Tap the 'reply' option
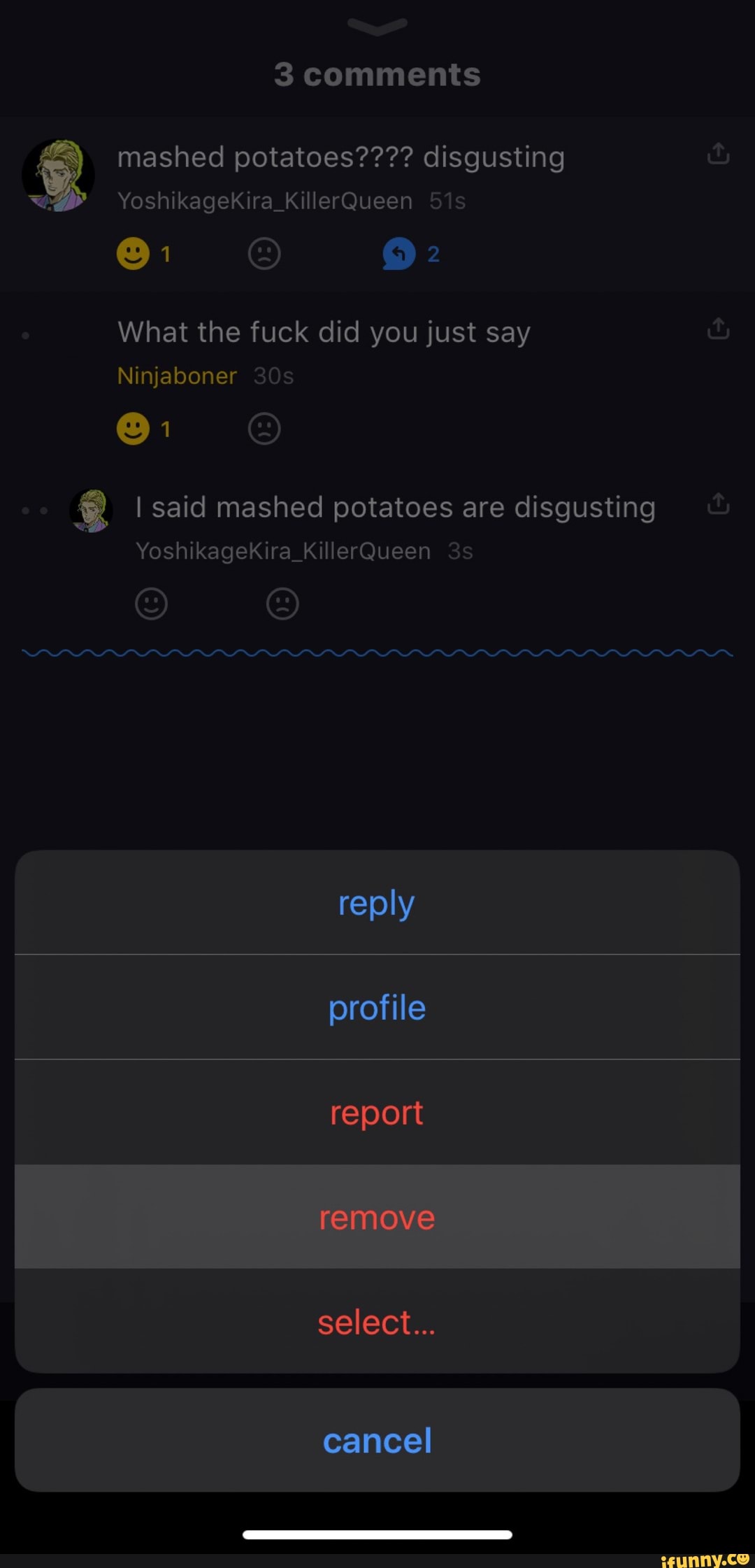Image resolution: width=755 pixels, height=1568 pixels. coord(377,902)
